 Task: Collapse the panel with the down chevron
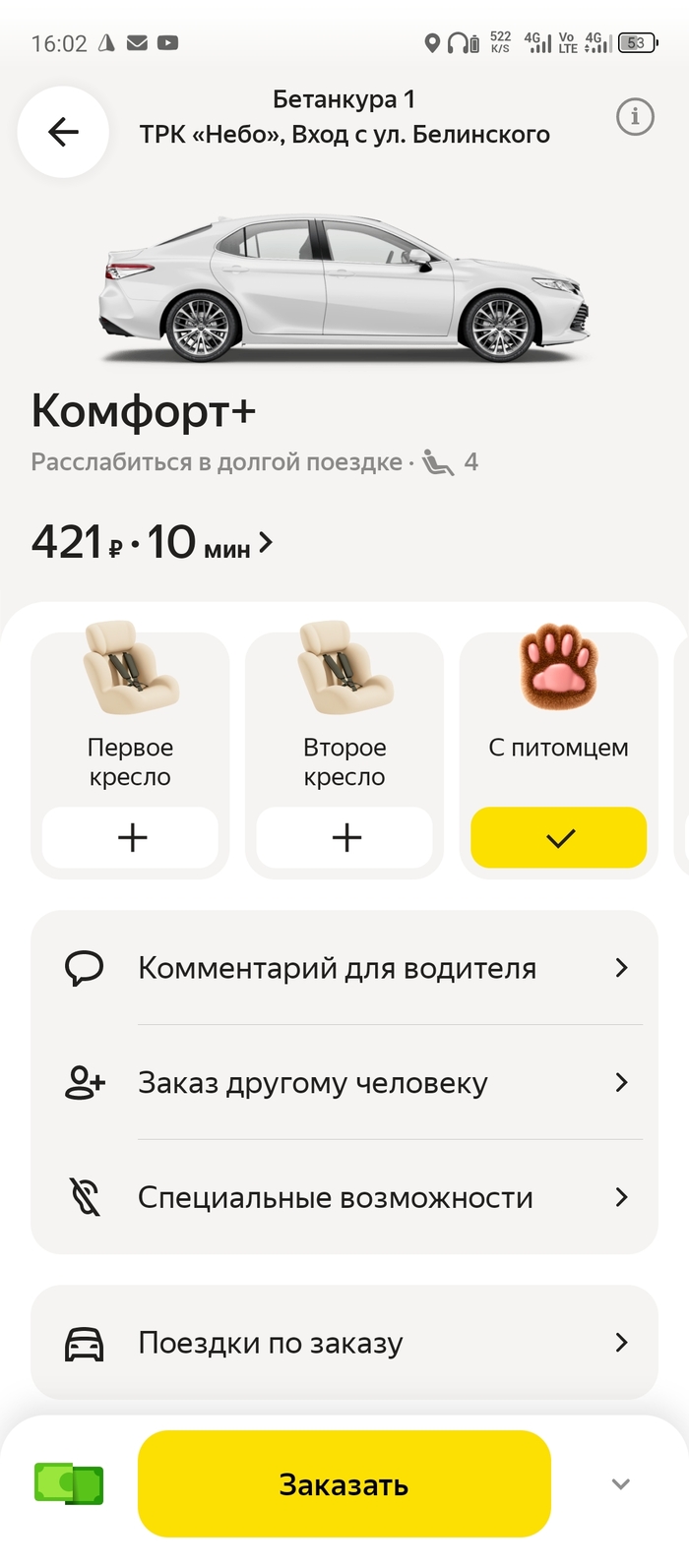tap(620, 1483)
